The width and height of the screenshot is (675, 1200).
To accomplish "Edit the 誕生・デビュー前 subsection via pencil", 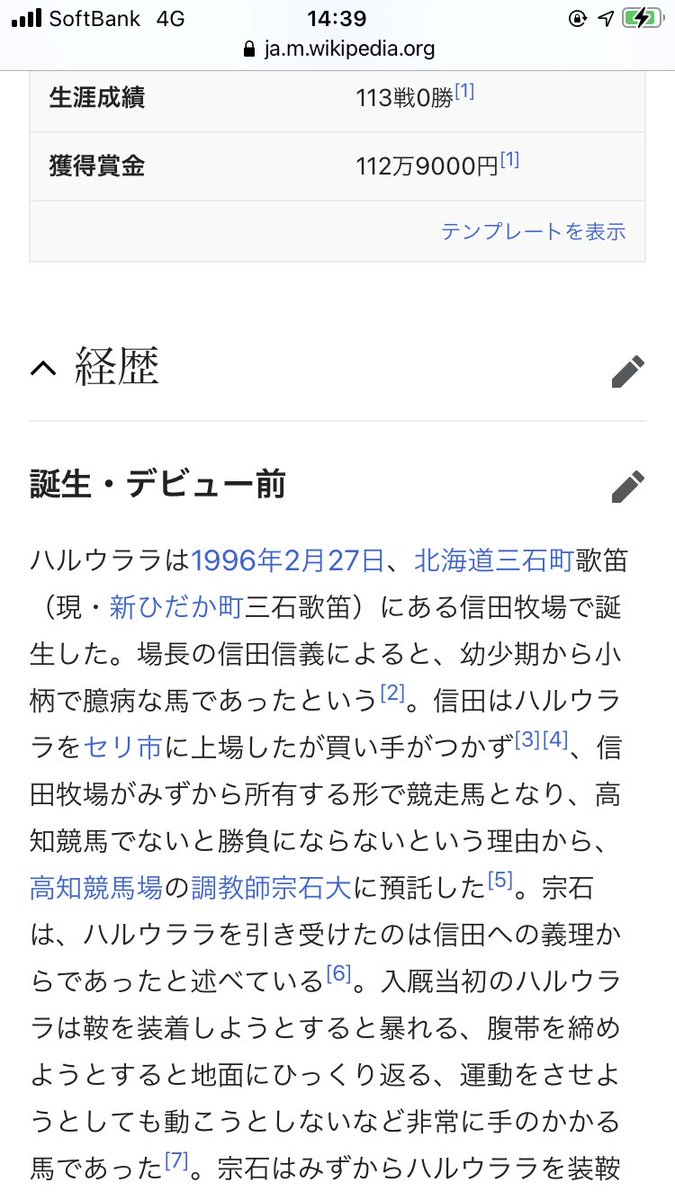I will point(627,486).
